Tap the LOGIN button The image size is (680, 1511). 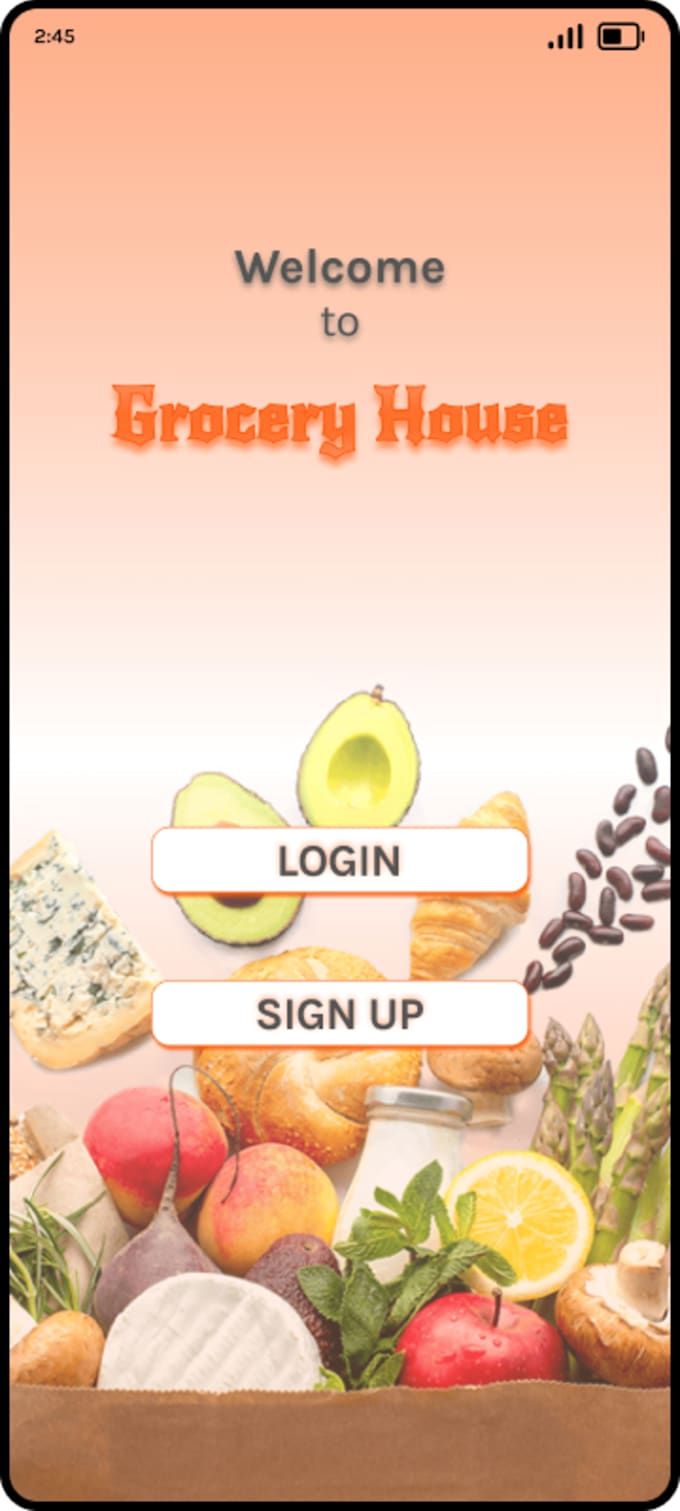(x=339, y=861)
